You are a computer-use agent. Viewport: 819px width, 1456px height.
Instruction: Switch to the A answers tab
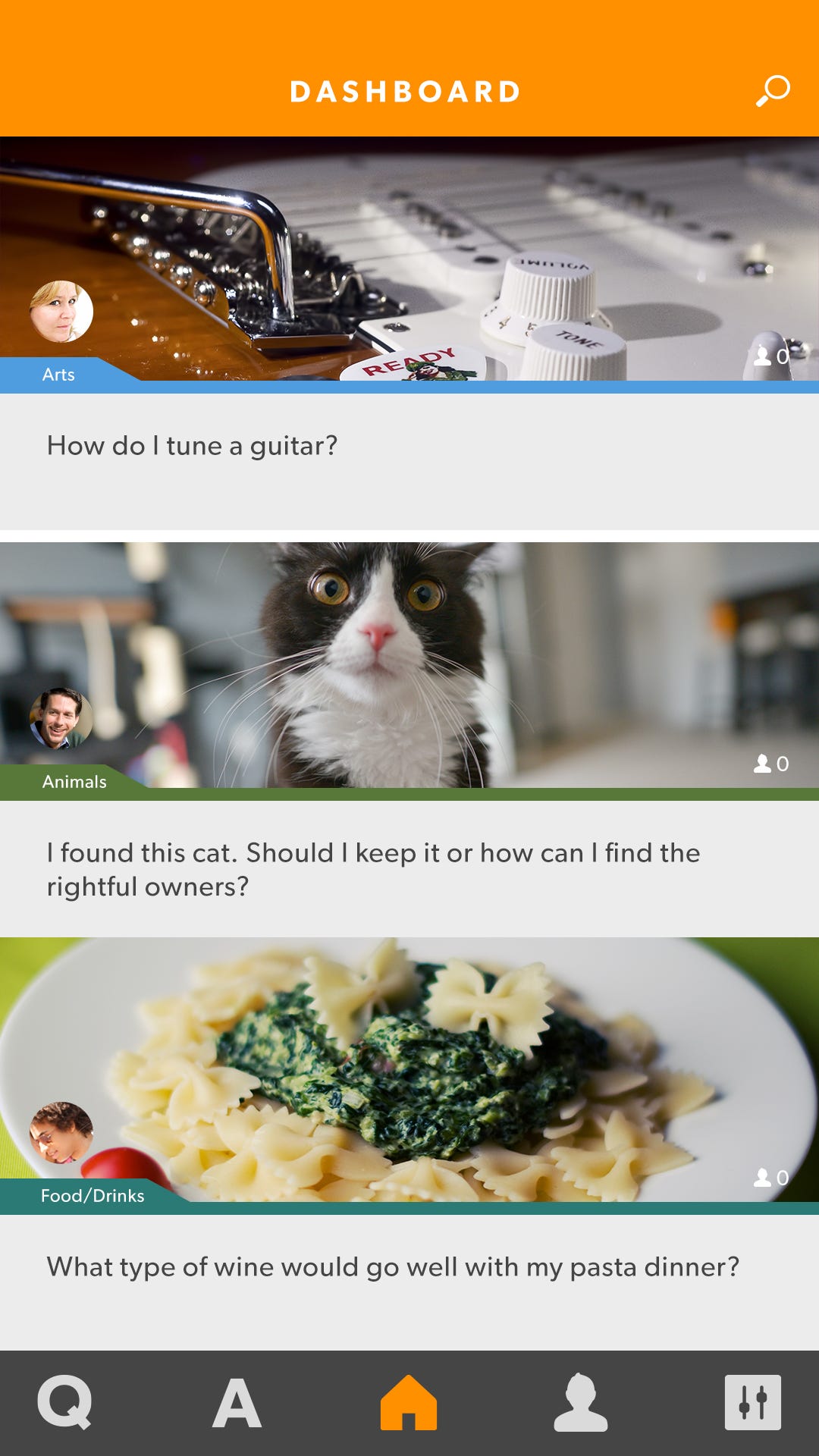(237, 1403)
